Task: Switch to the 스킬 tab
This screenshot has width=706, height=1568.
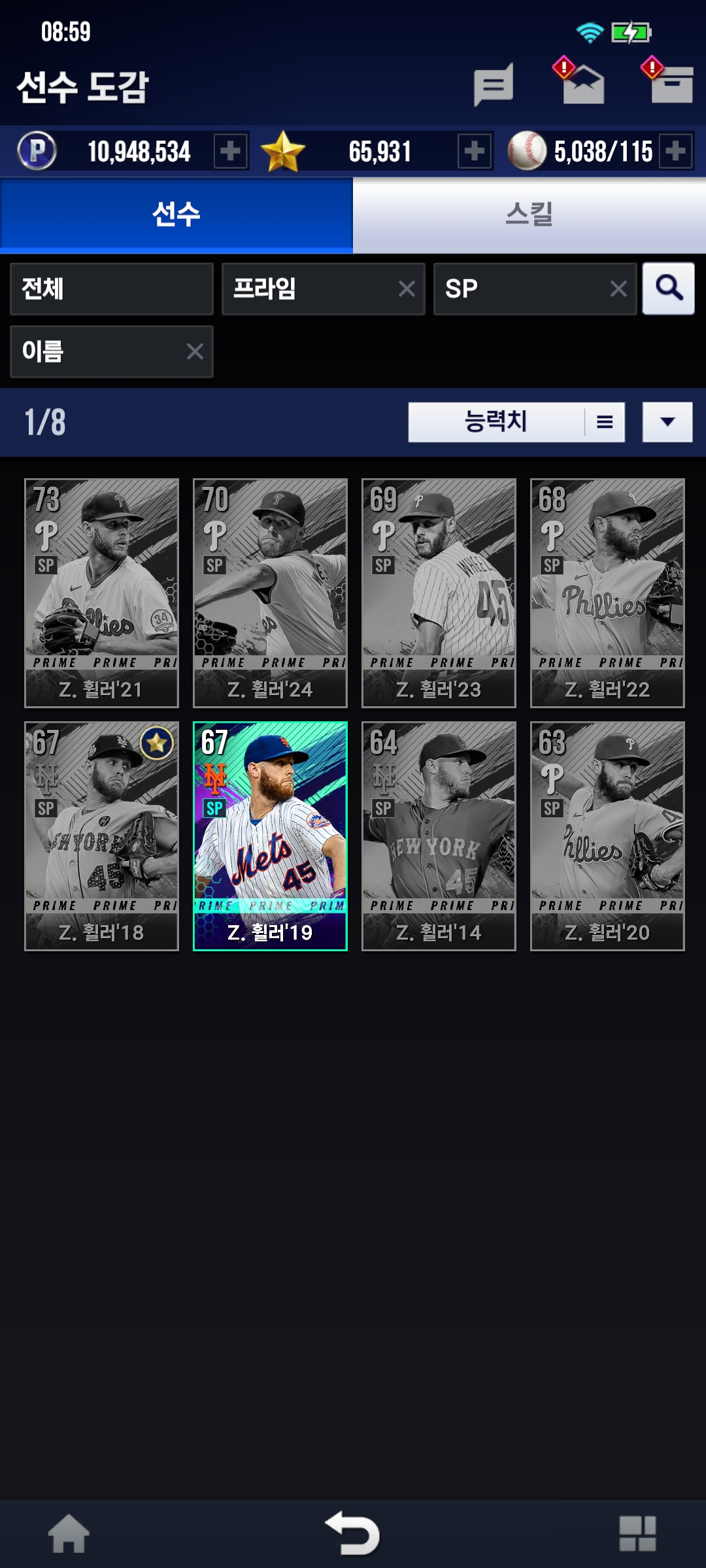Action: [x=529, y=215]
